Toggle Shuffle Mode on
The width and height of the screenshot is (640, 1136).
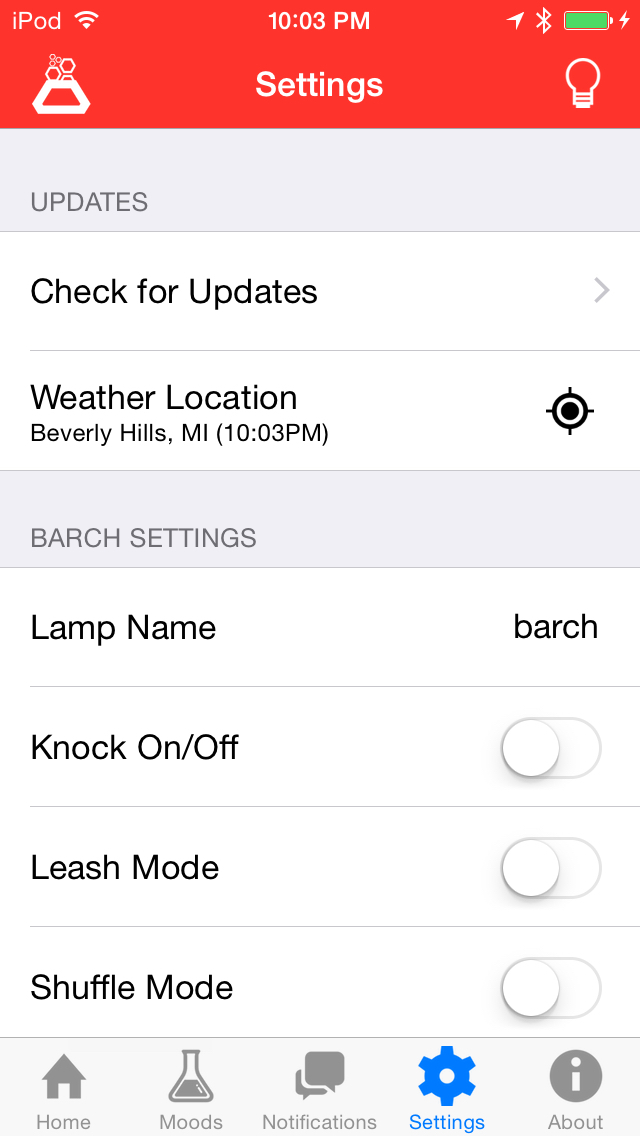point(552,988)
